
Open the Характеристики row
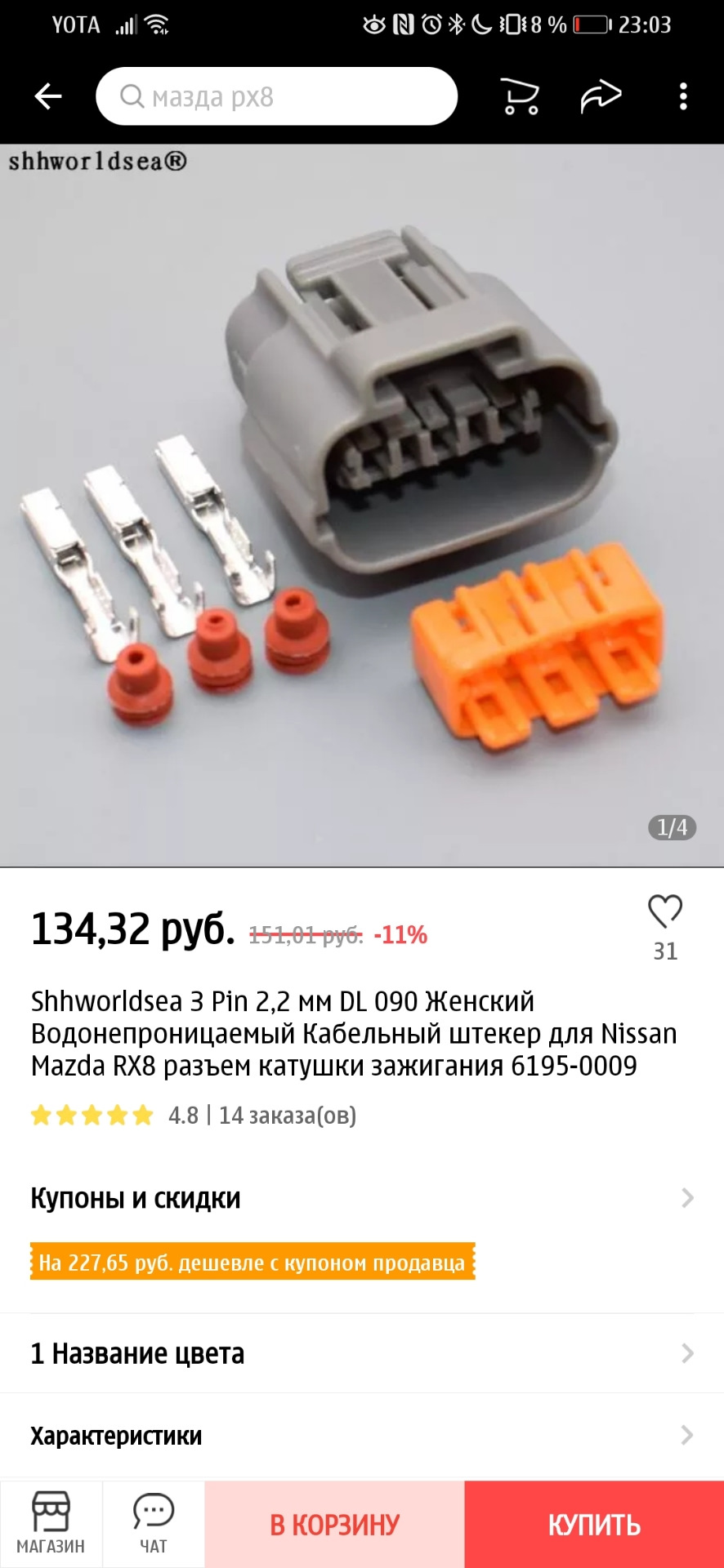tap(362, 1435)
